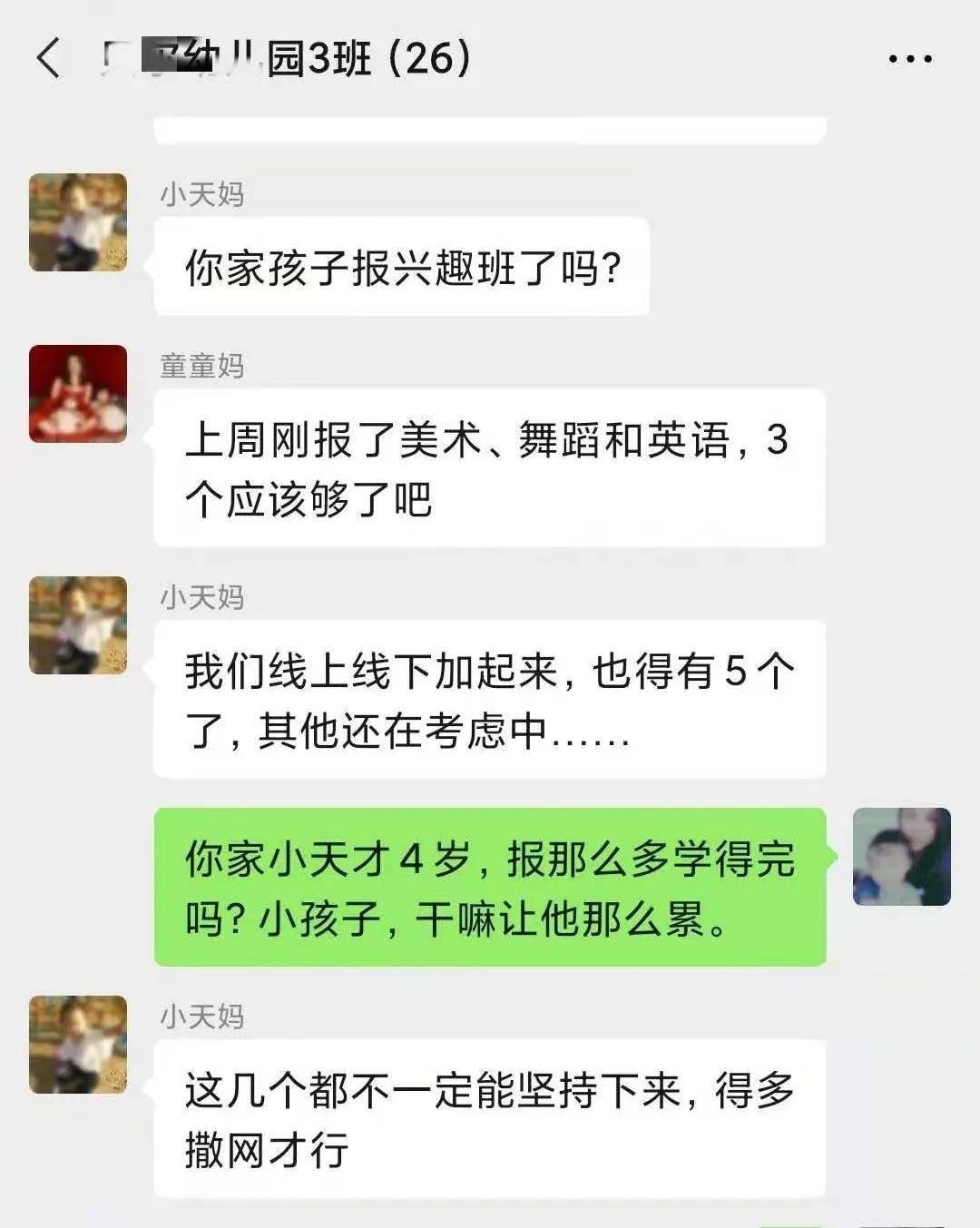
Task: Open the three-dot chat info menu
Action: coord(909,60)
